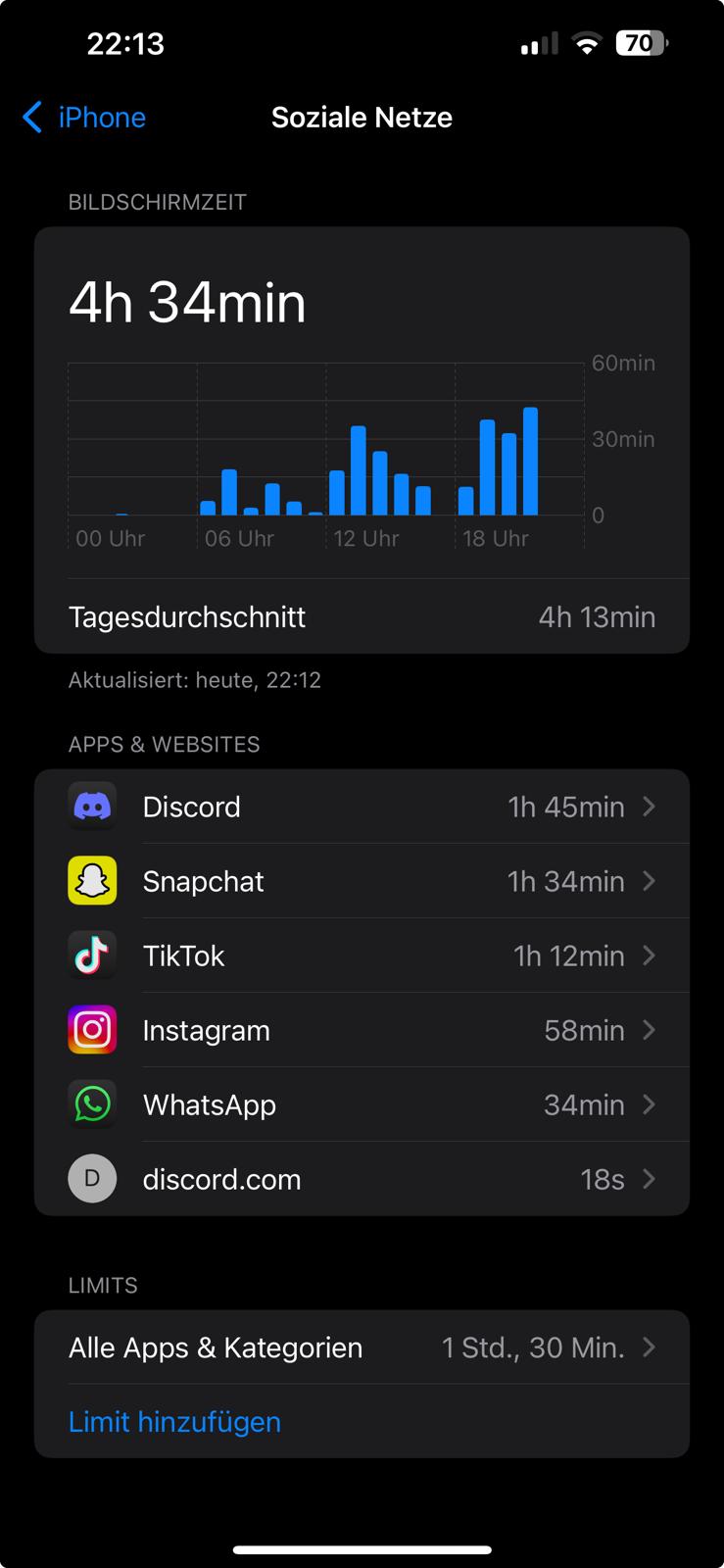The image size is (724, 1568).
Task: Open the TikTok detail arrow
Action: (649, 955)
